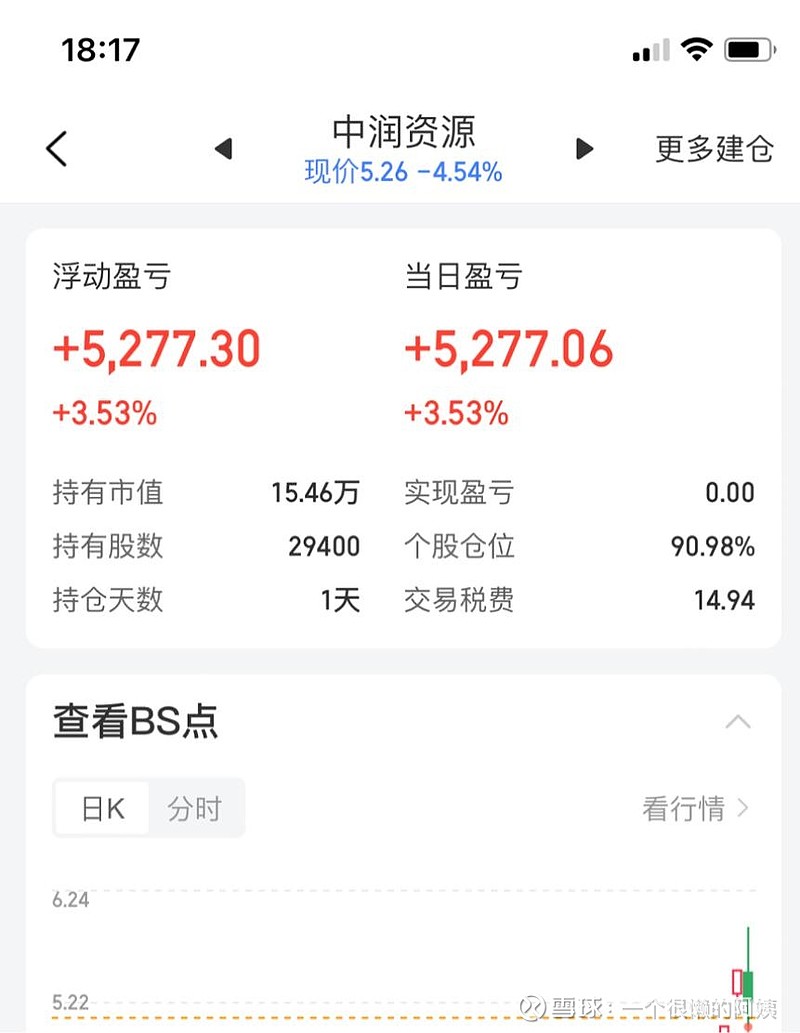Image resolution: width=800 pixels, height=1033 pixels.
Task: Tap the right triangle to view next stock
Action: [x=585, y=148]
